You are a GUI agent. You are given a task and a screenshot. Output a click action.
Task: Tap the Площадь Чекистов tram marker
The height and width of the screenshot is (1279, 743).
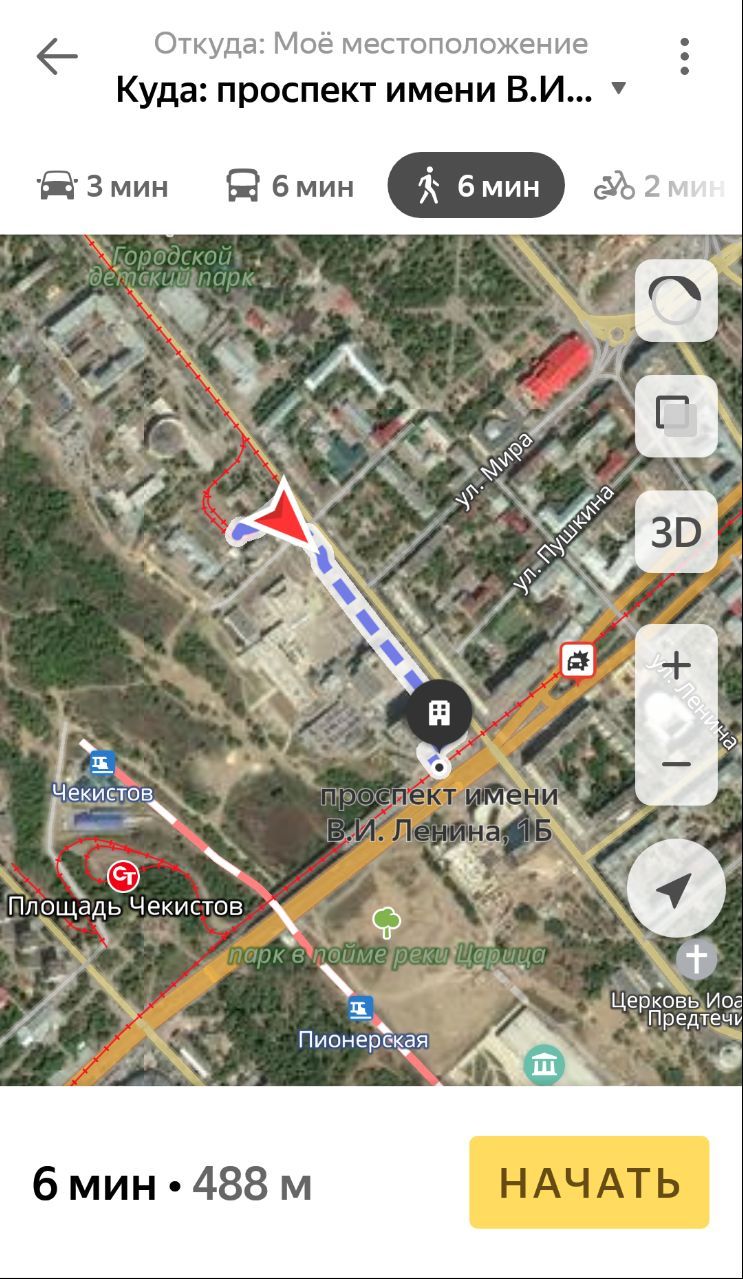124,876
